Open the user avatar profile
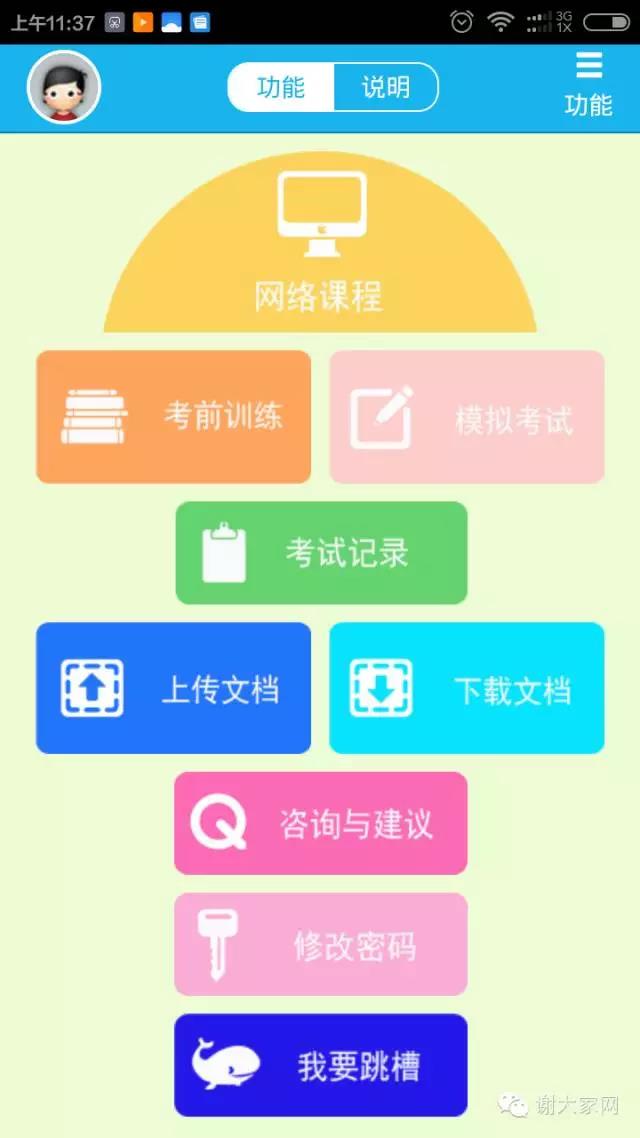 click(x=64, y=87)
